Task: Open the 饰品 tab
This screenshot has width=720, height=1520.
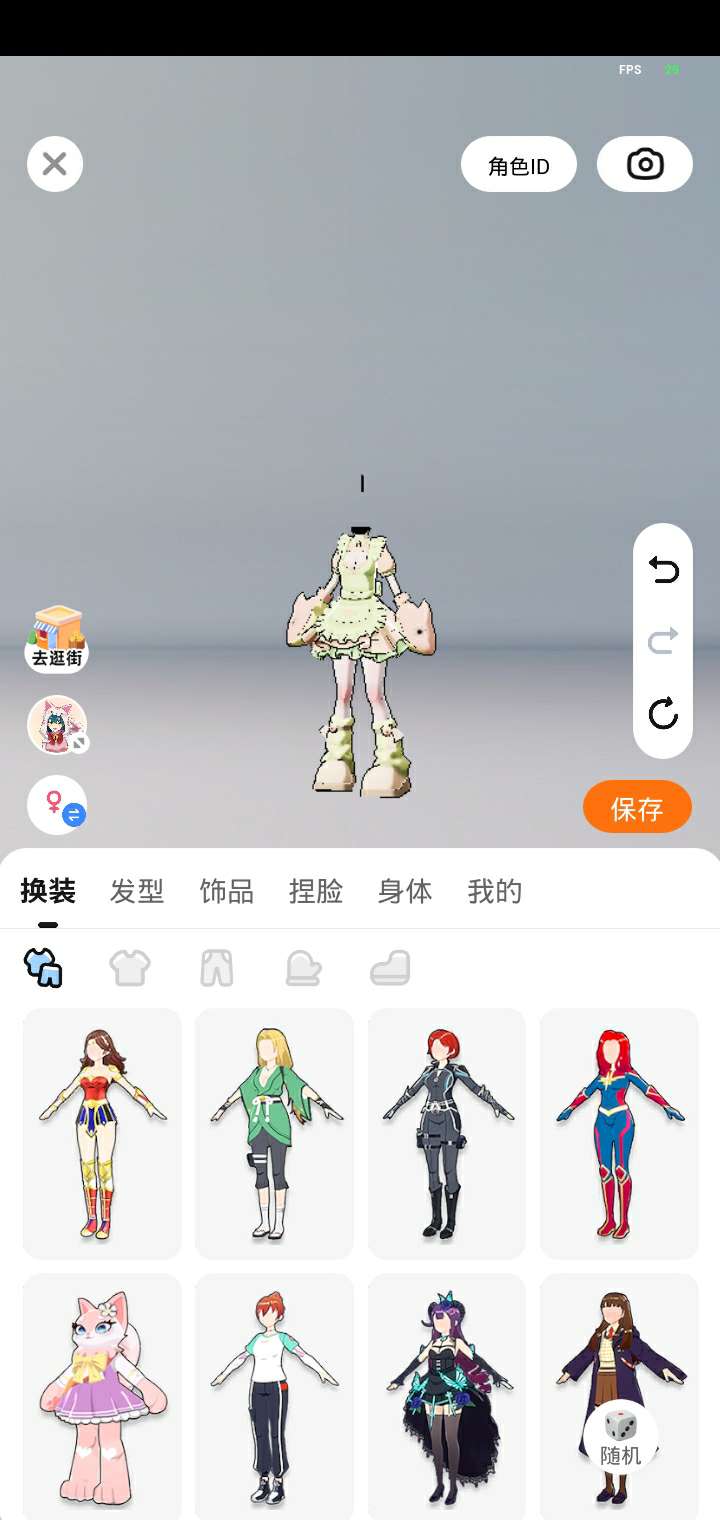Action: click(x=227, y=891)
